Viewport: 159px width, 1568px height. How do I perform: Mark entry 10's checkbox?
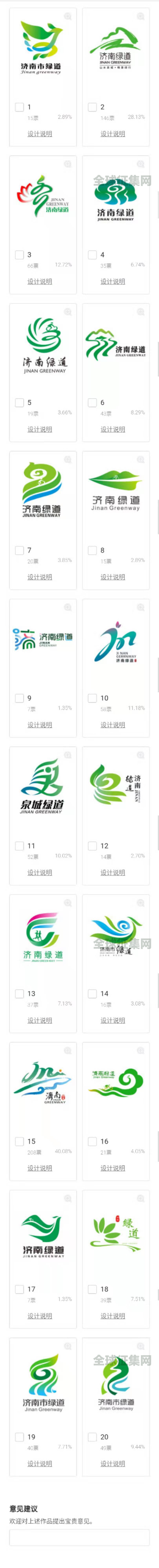[x=92, y=698]
